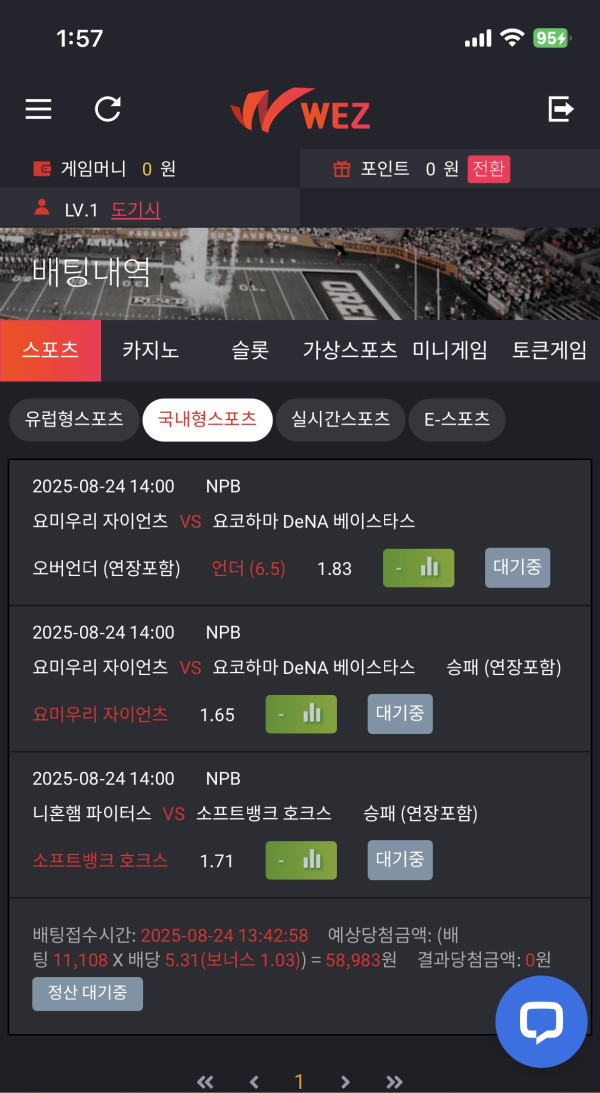Select the E-스포츠 chip
This screenshot has height=1093, width=600.
(x=457, y=420)
